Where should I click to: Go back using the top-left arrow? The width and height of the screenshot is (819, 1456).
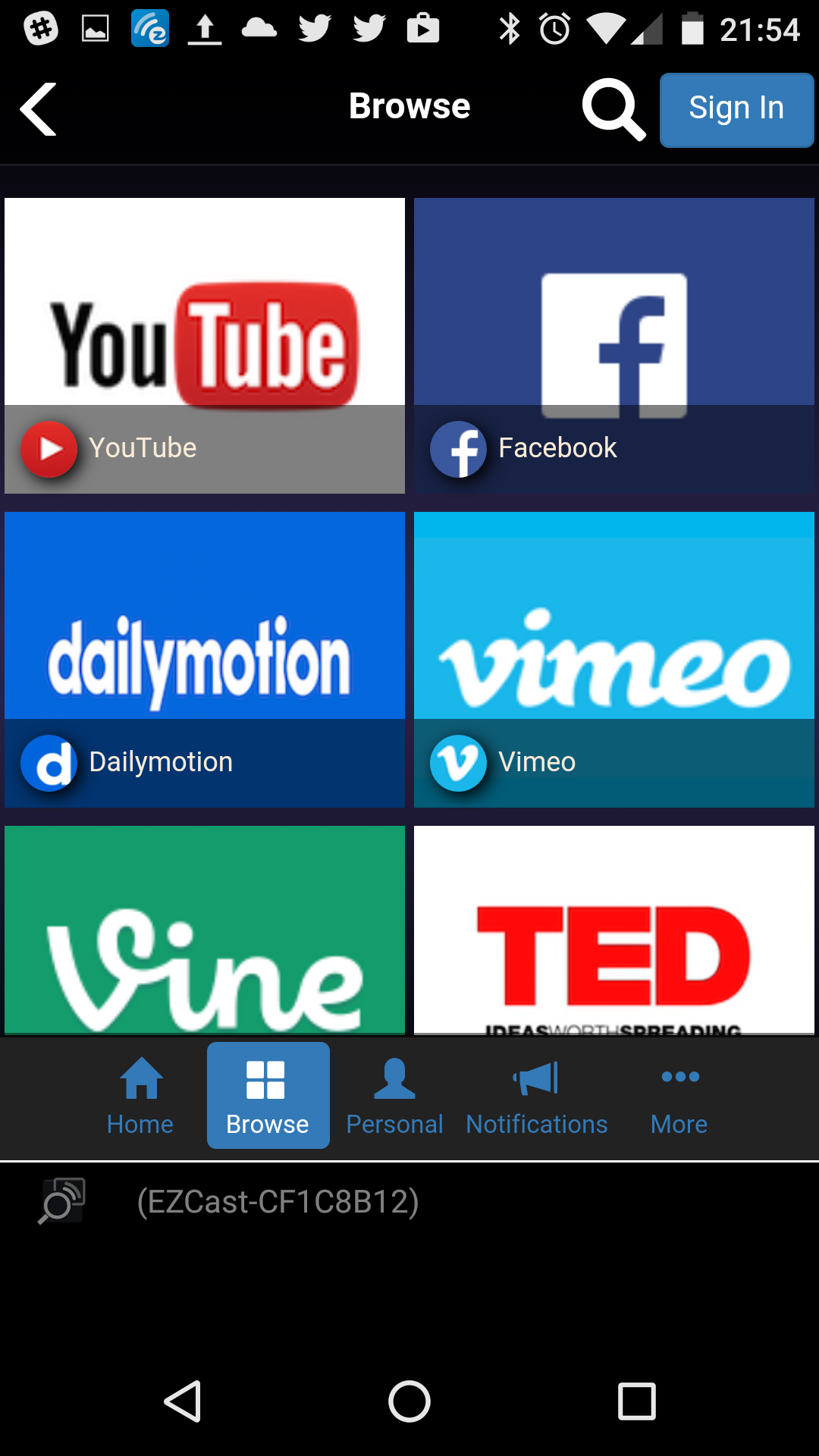pyautogui.click(x=39, y=109)
